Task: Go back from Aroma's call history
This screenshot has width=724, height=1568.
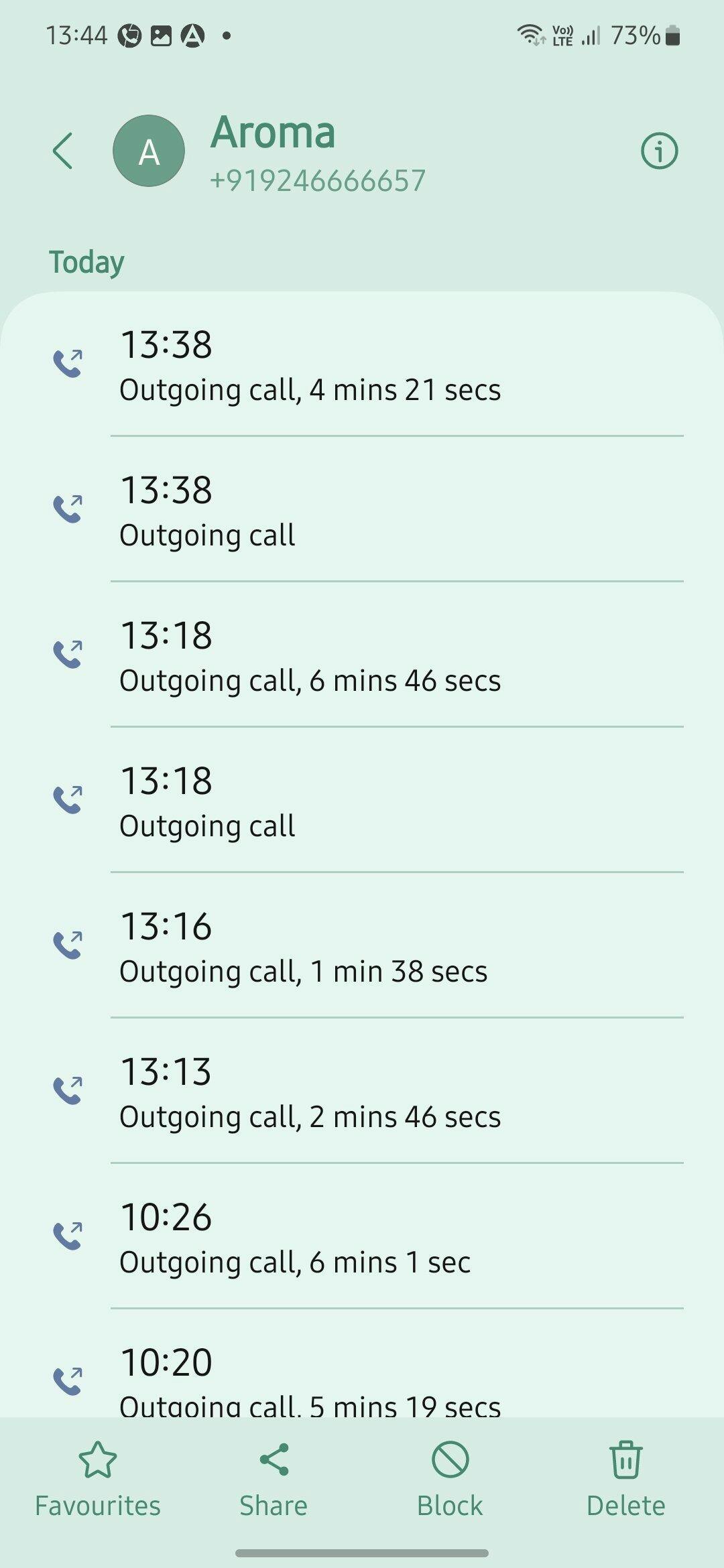Action: (62, 151)
